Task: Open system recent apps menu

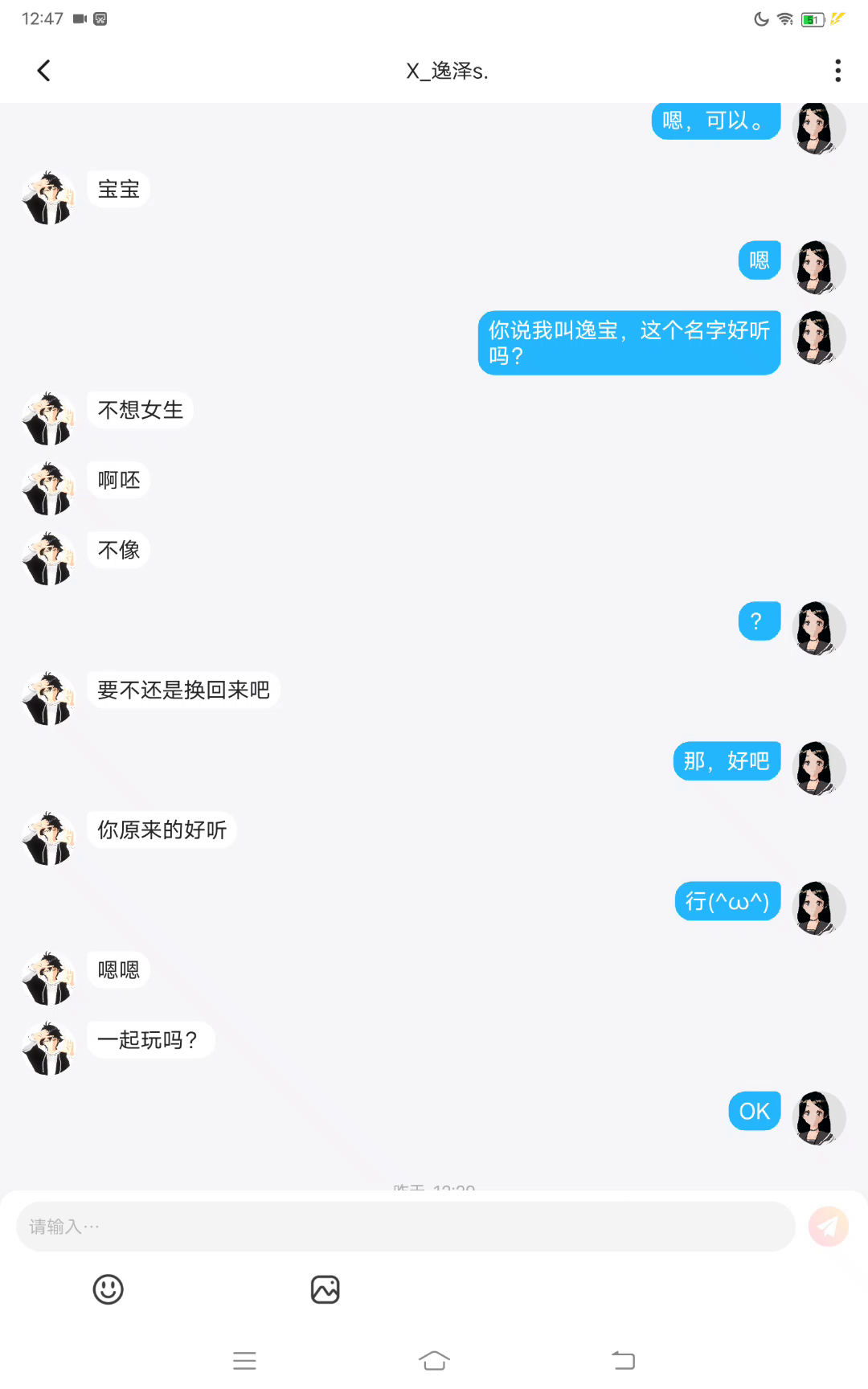Action: tap(244, 1360)
